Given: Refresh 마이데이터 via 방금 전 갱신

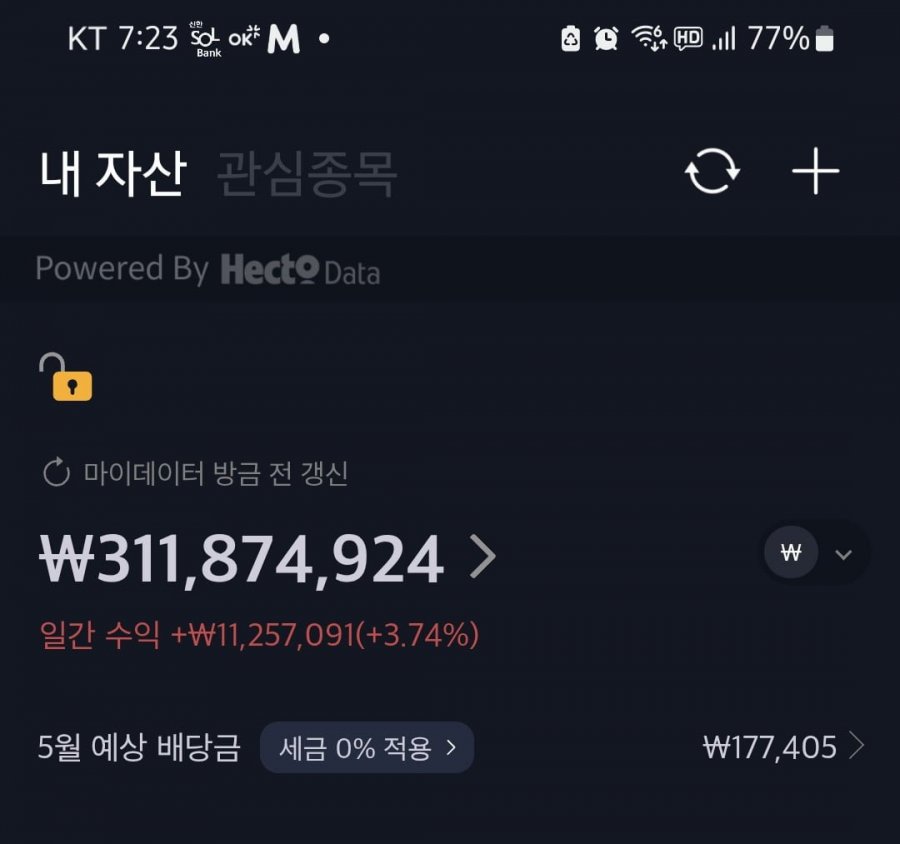Looking at the screenshot, I should point(196,473).
